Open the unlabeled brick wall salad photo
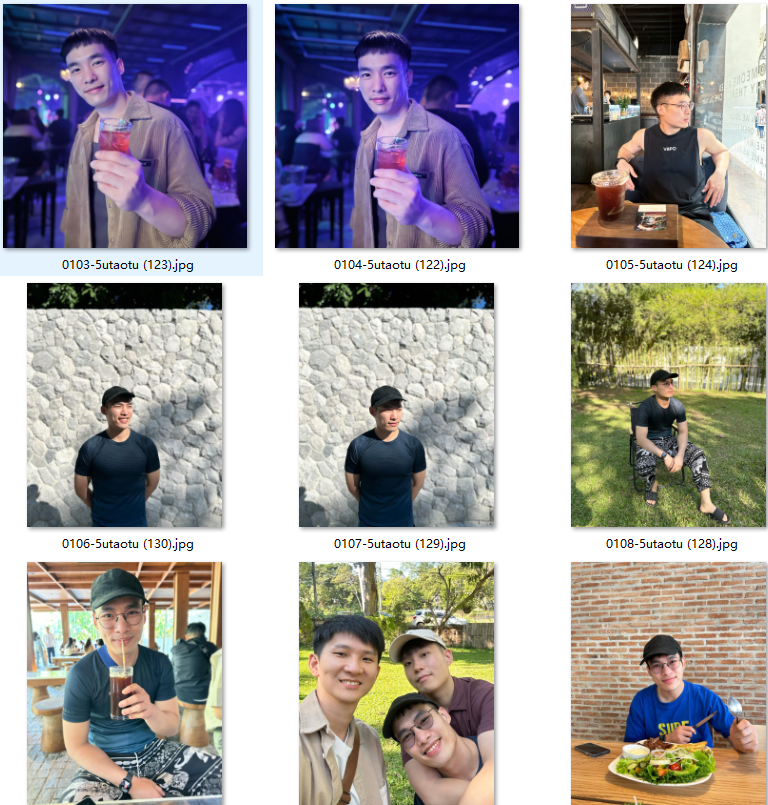 point(669,683)
